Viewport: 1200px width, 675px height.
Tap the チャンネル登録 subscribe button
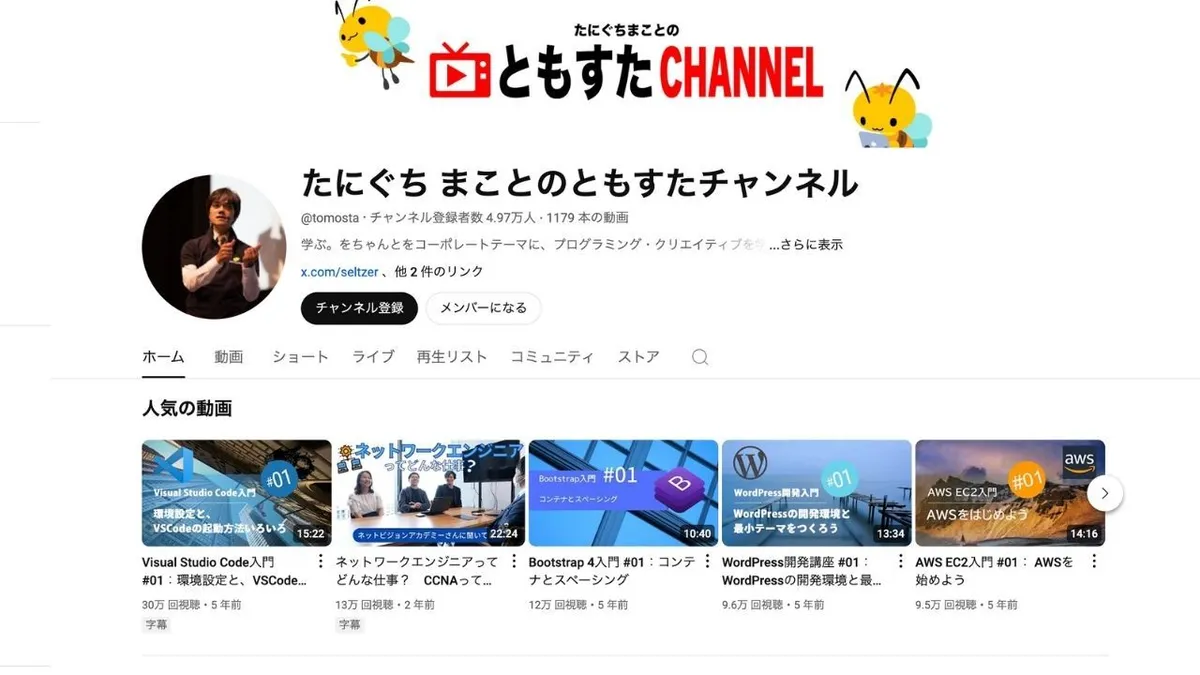(359, 308)
